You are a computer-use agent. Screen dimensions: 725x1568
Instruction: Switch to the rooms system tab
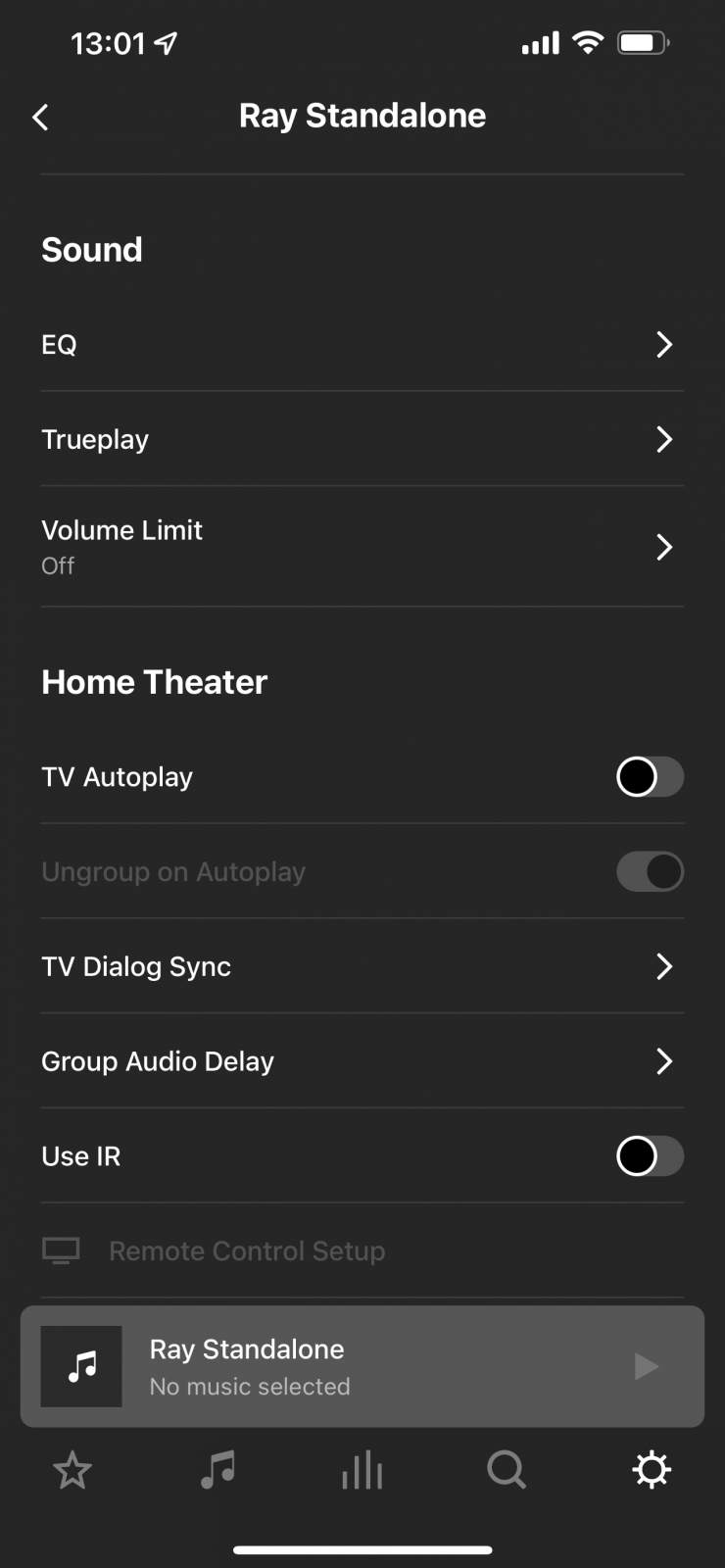pos(362,1470)
